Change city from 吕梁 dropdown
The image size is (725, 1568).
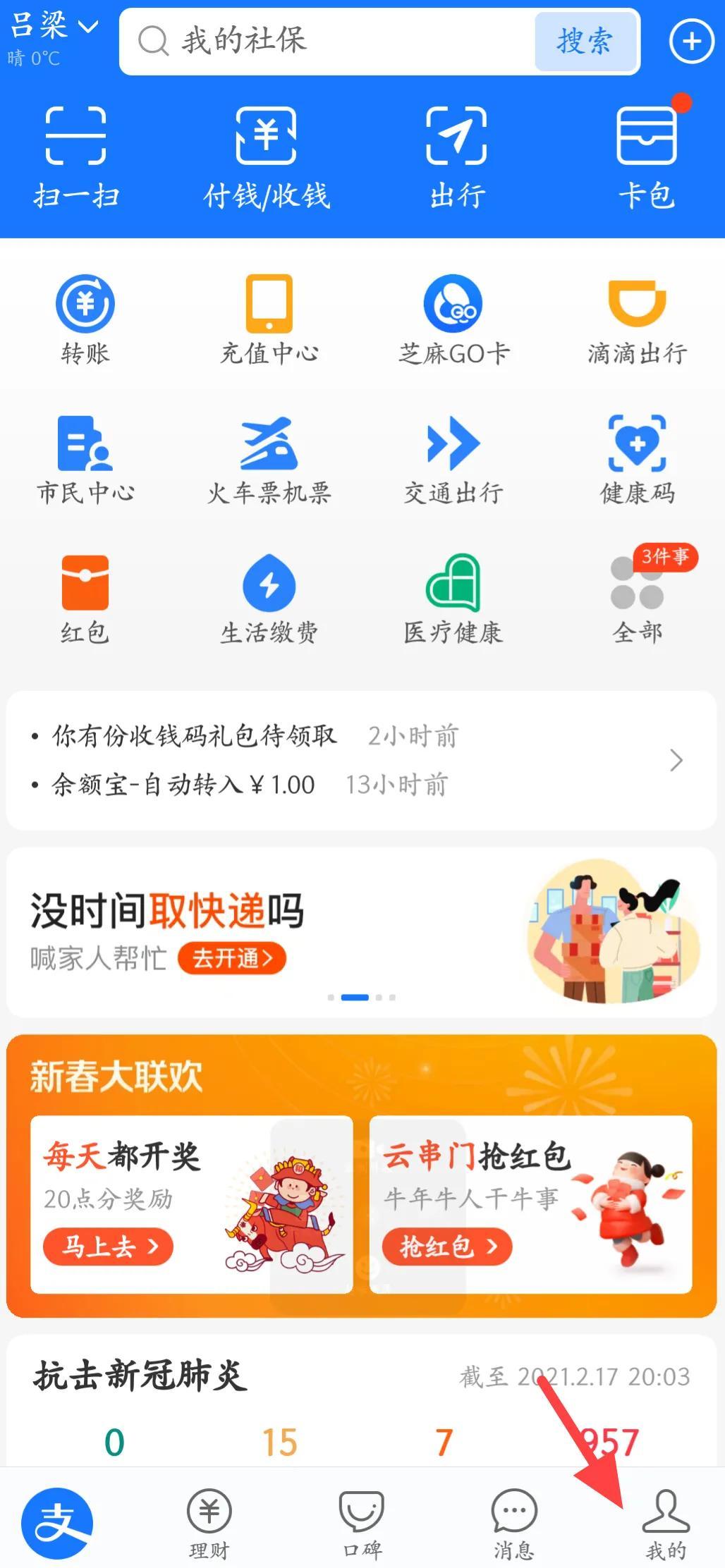pyautogui.click(x=54, y=27)
